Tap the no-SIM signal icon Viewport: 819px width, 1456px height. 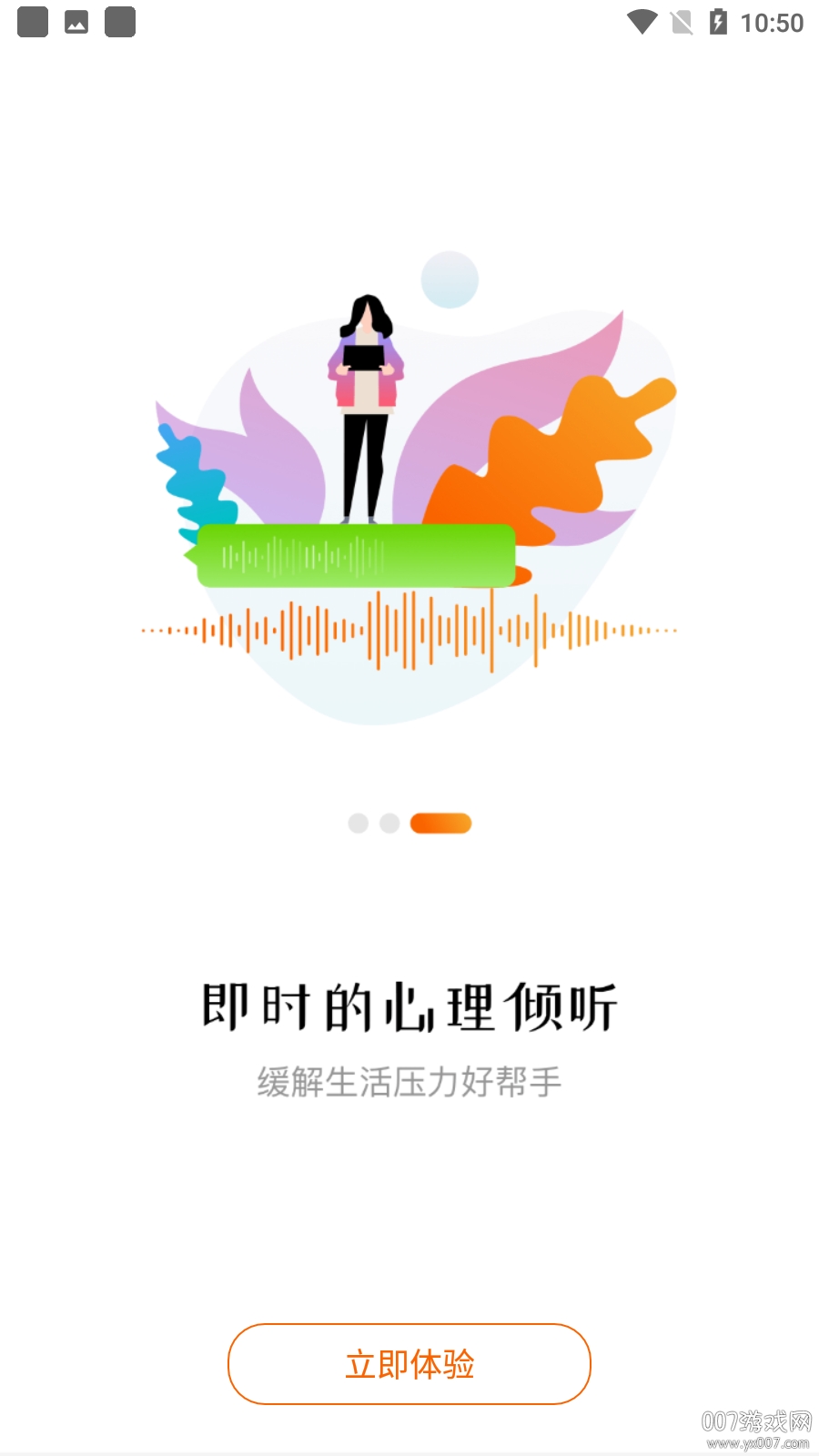coord(682,23)
